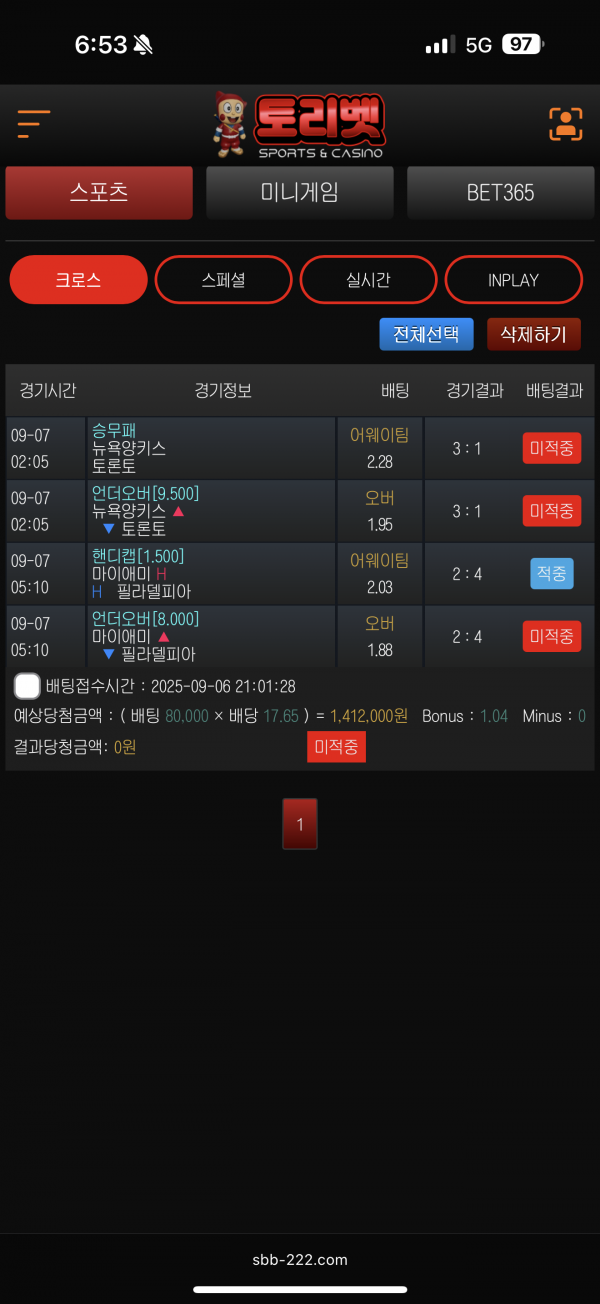Open the user profile icon
This screenshot has width=600, height=1304.
click(x=565, y=124)
